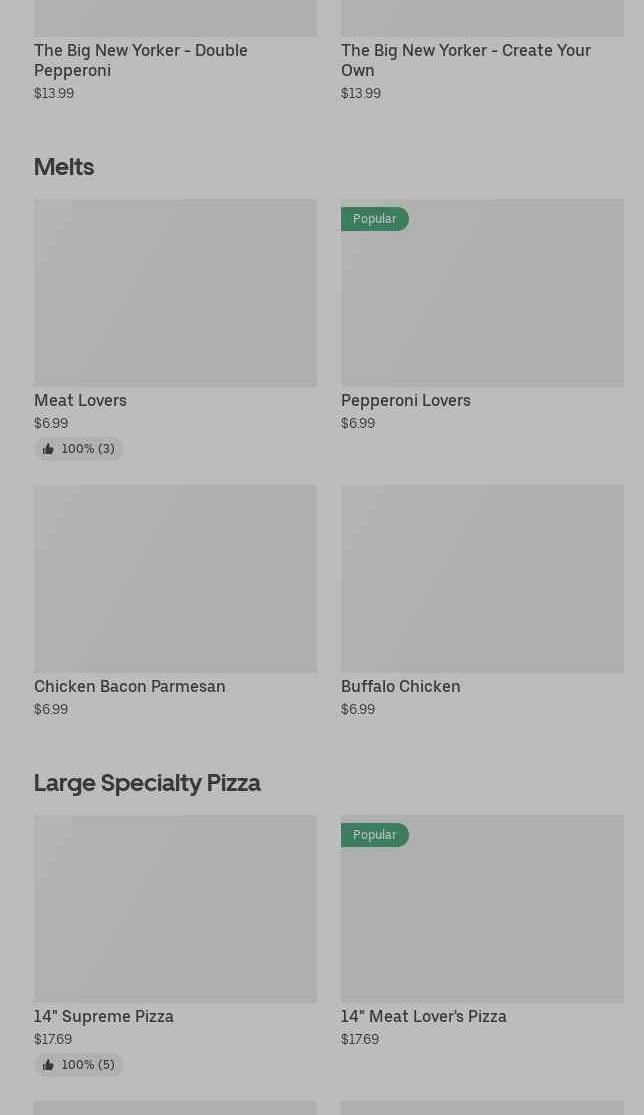Select the 14" Supreme Pizza

tap(175, 908)
